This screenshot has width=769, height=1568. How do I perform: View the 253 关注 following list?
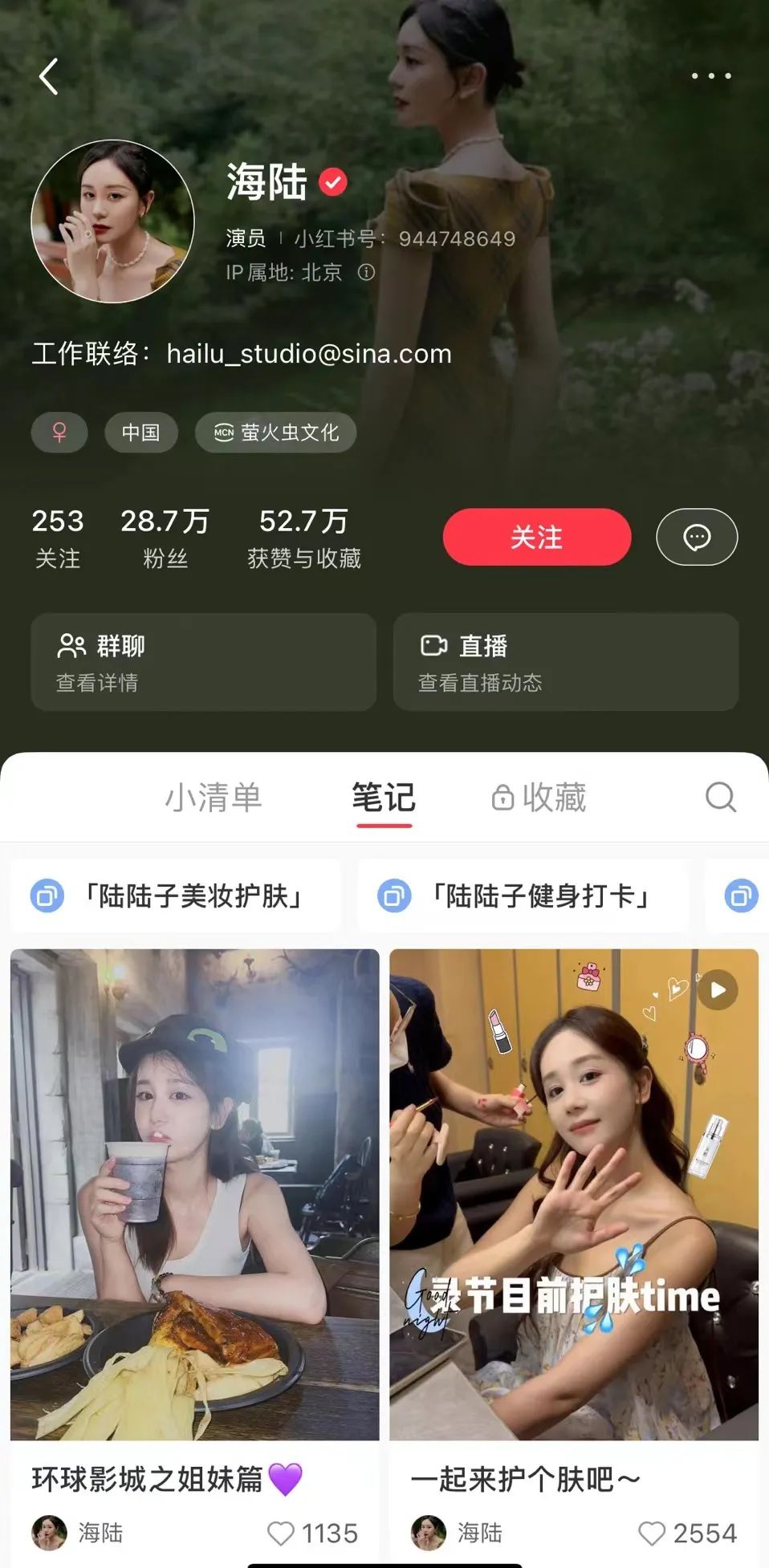click(x=58, y=537)
